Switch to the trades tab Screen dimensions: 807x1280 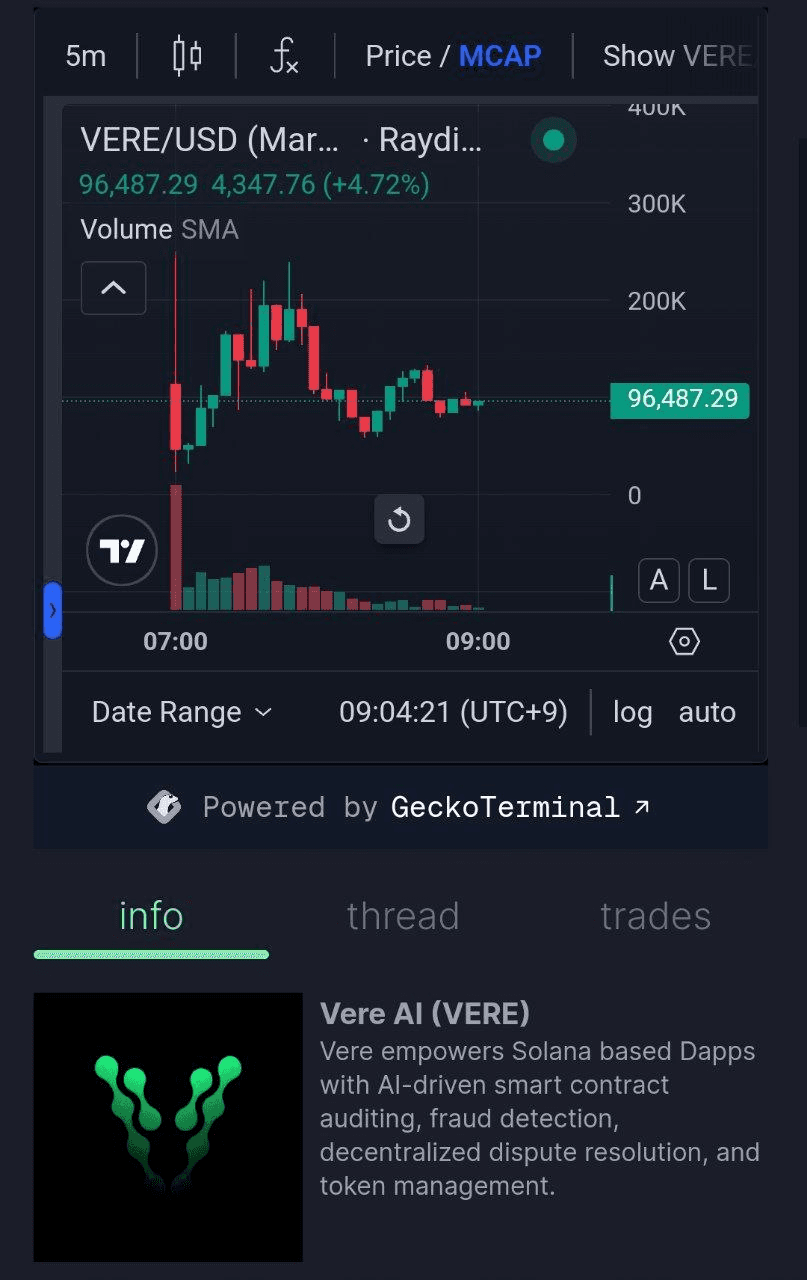coord(655,916)
